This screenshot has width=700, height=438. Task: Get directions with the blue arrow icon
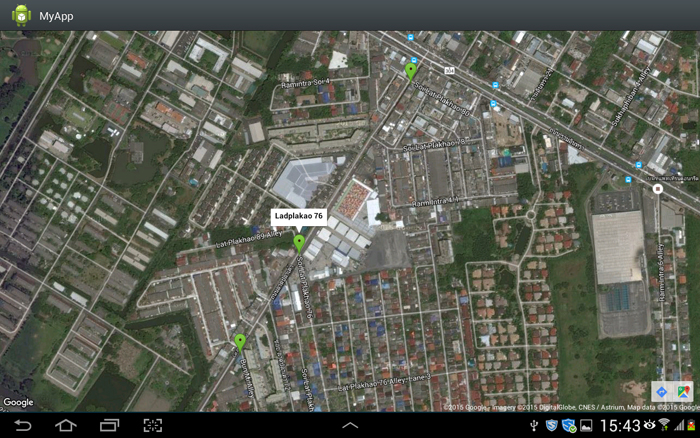(x=662, y=391)
